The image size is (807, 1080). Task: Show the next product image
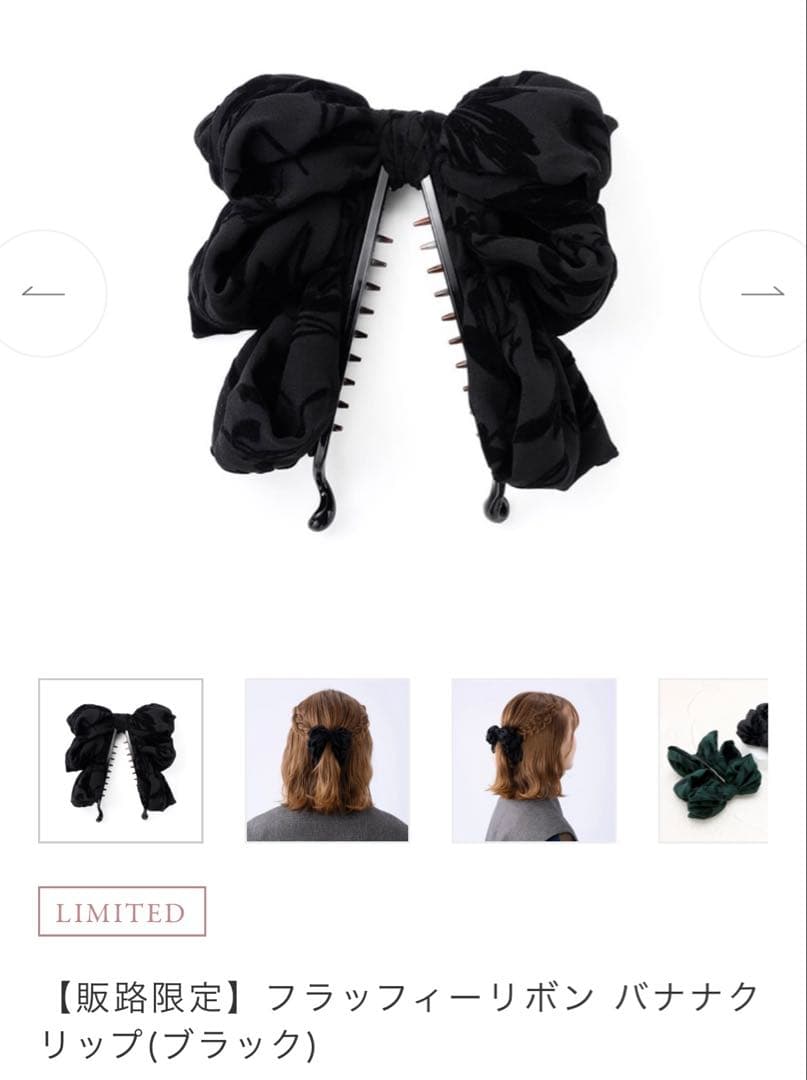tap(763, 293)
